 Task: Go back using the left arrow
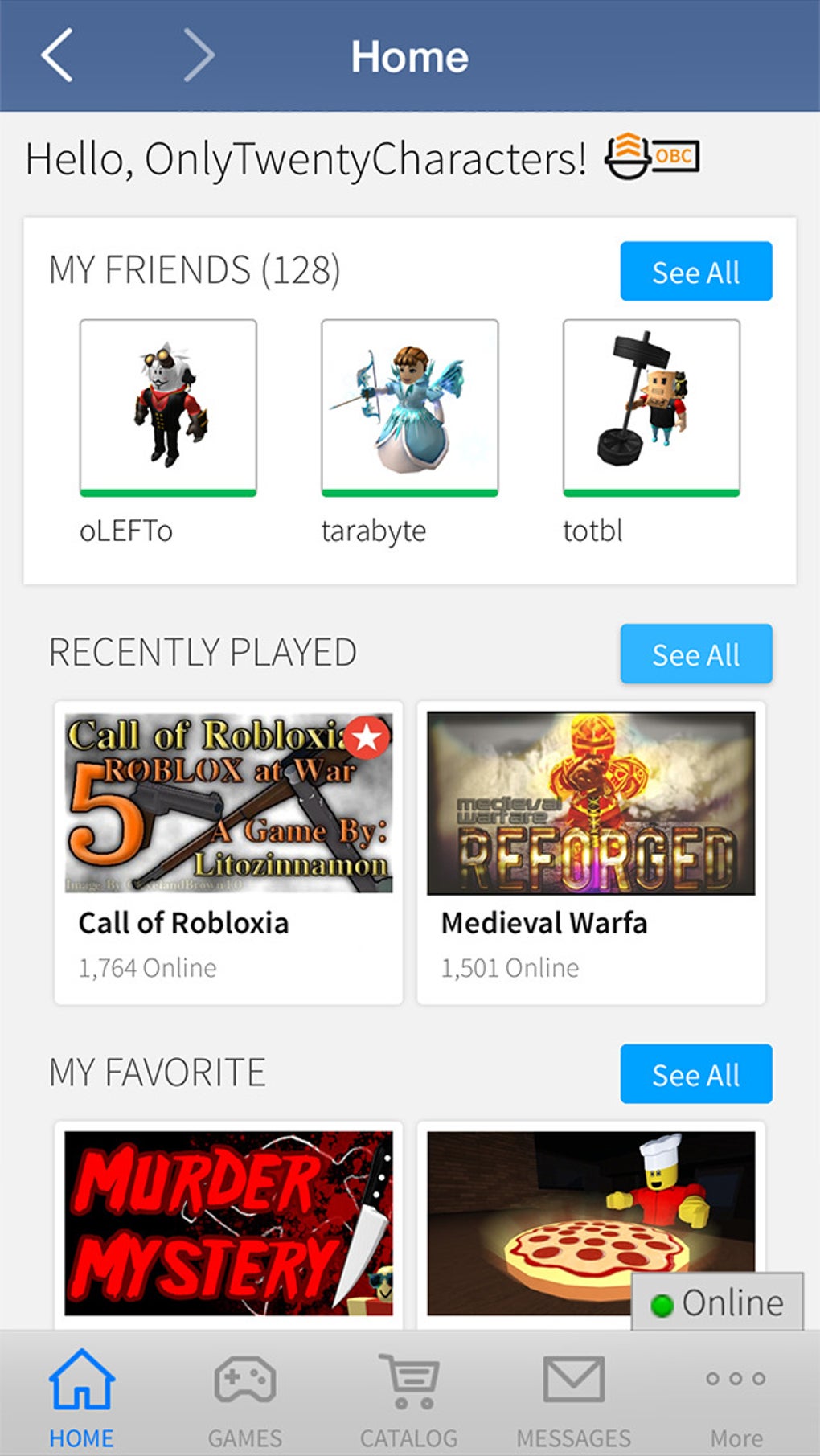[x=58, y=55]
